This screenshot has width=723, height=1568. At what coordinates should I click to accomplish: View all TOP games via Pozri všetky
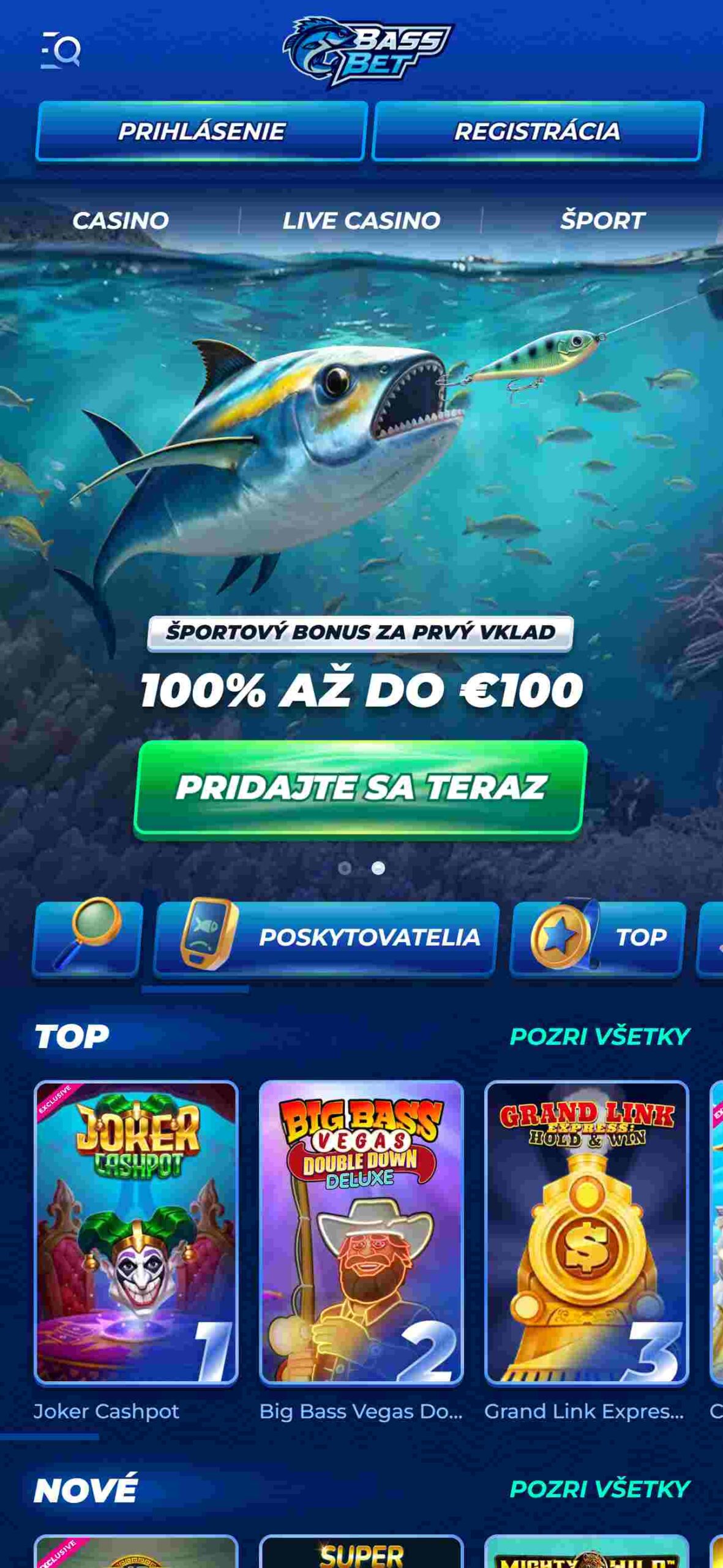point(599,1036)
